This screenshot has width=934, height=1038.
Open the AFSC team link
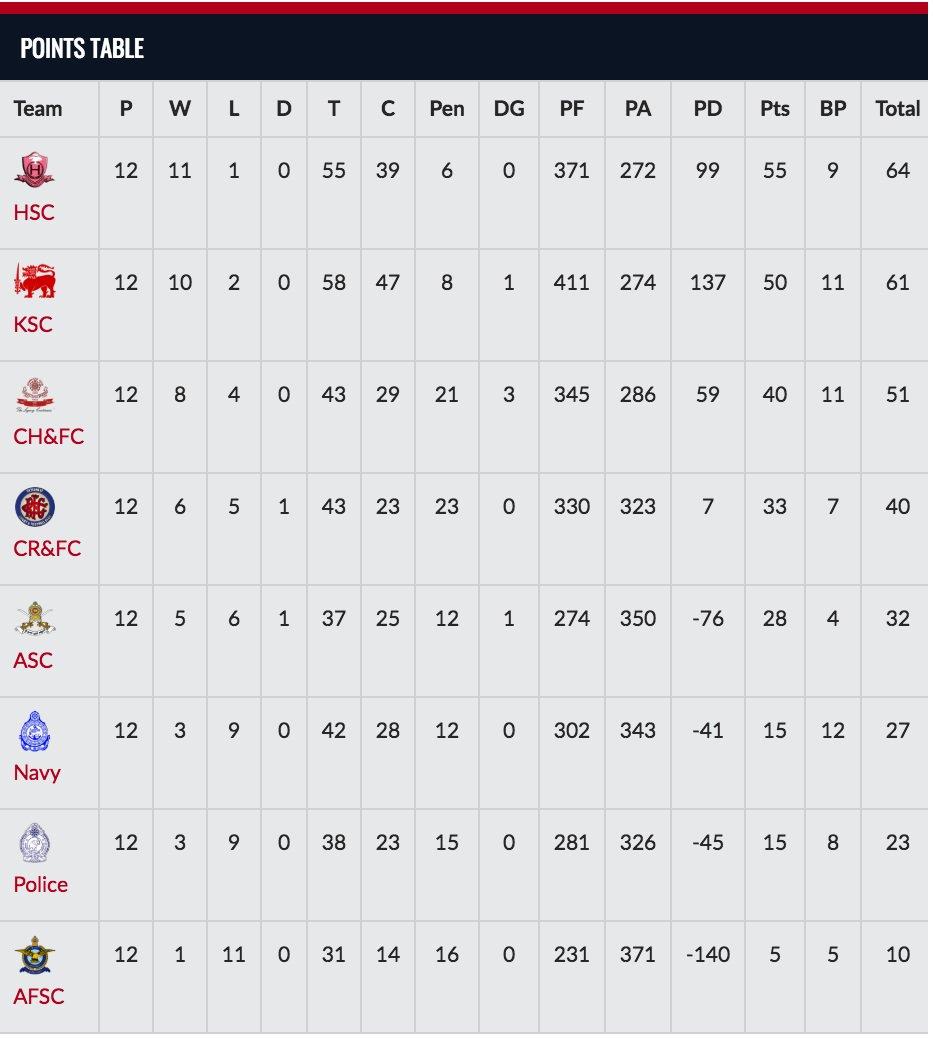39,996
